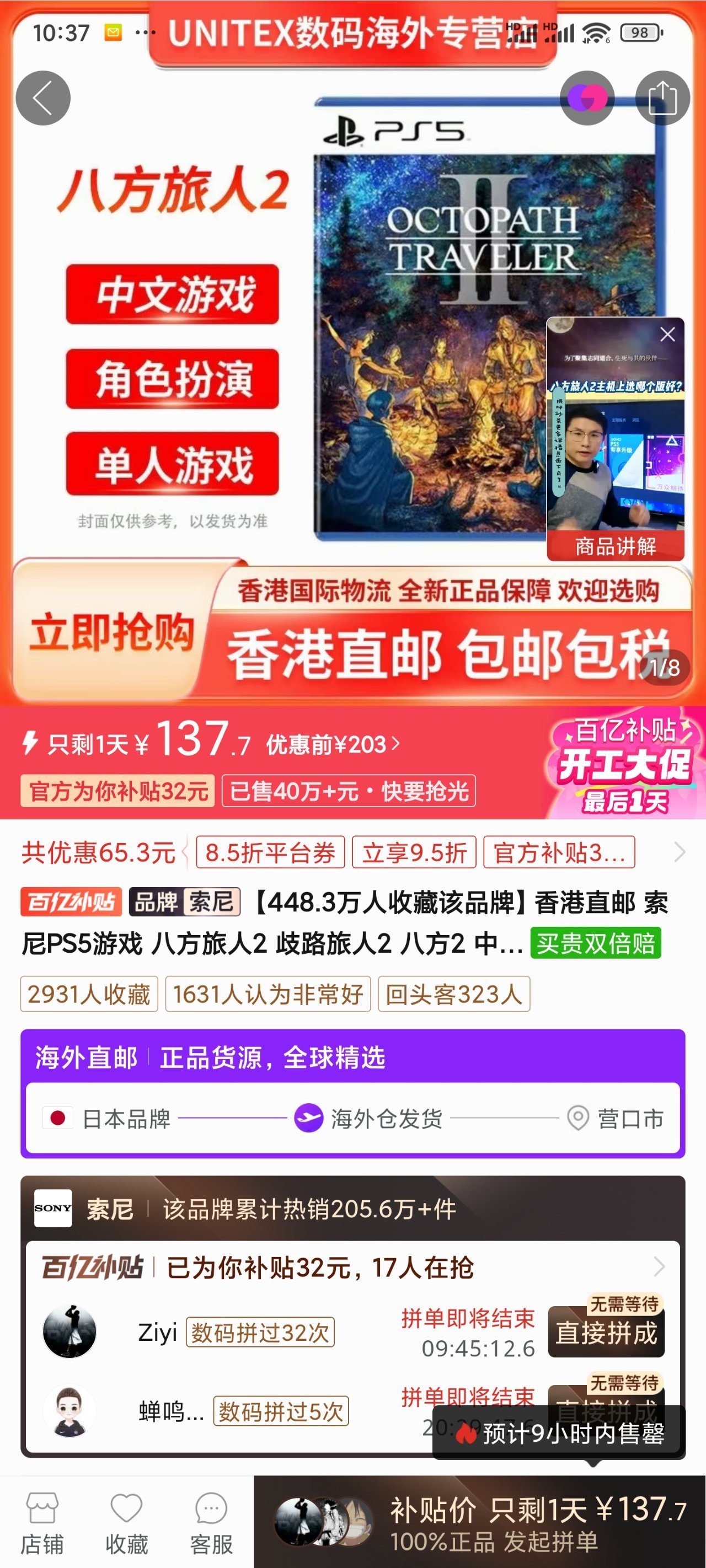The width and height of the screenshot is (706, 1568).
Task: Open the 1631人认为非常好 reviews chip
Action: click(268, 994)
